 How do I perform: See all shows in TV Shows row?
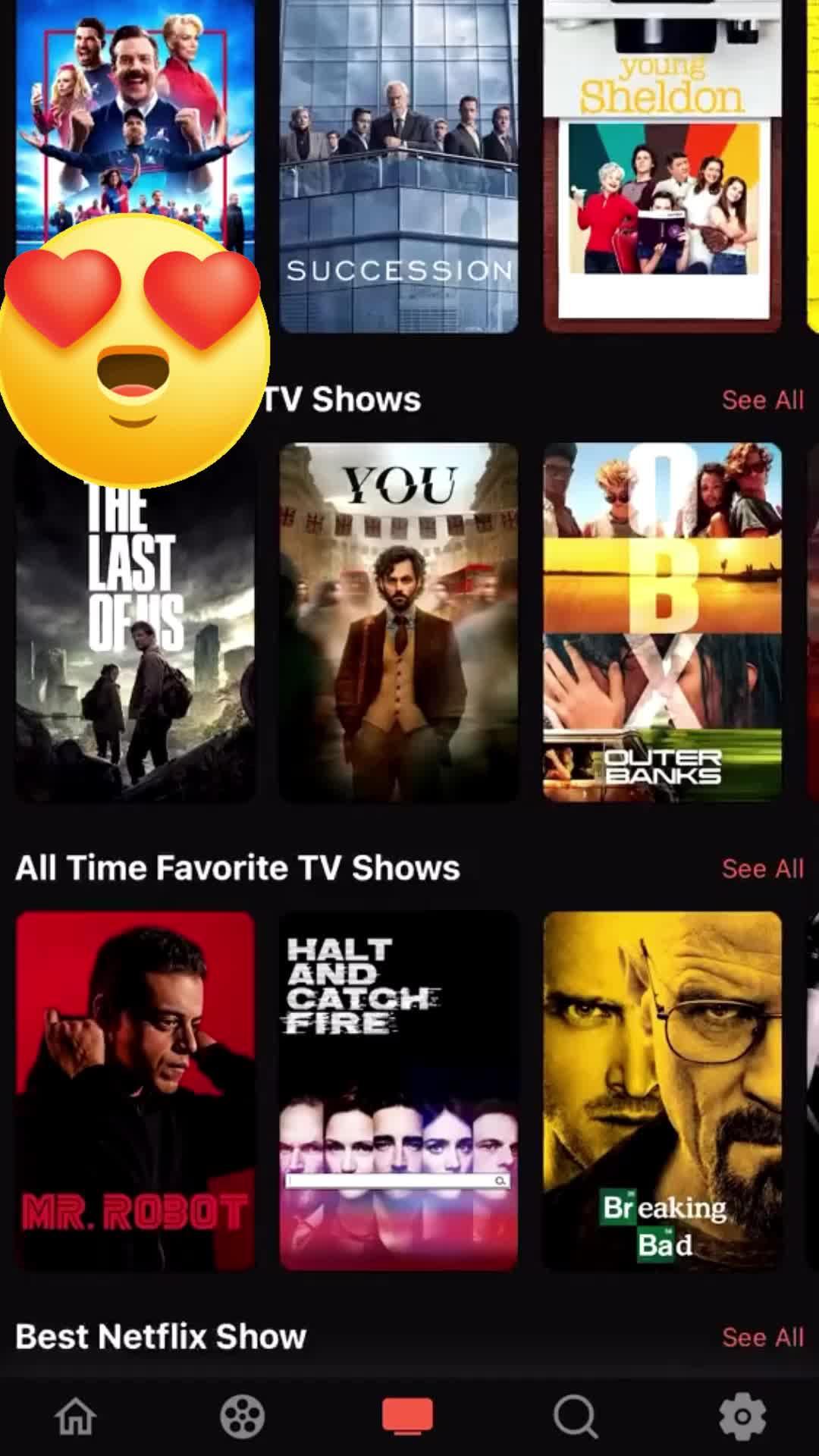(x=762, y=400)
